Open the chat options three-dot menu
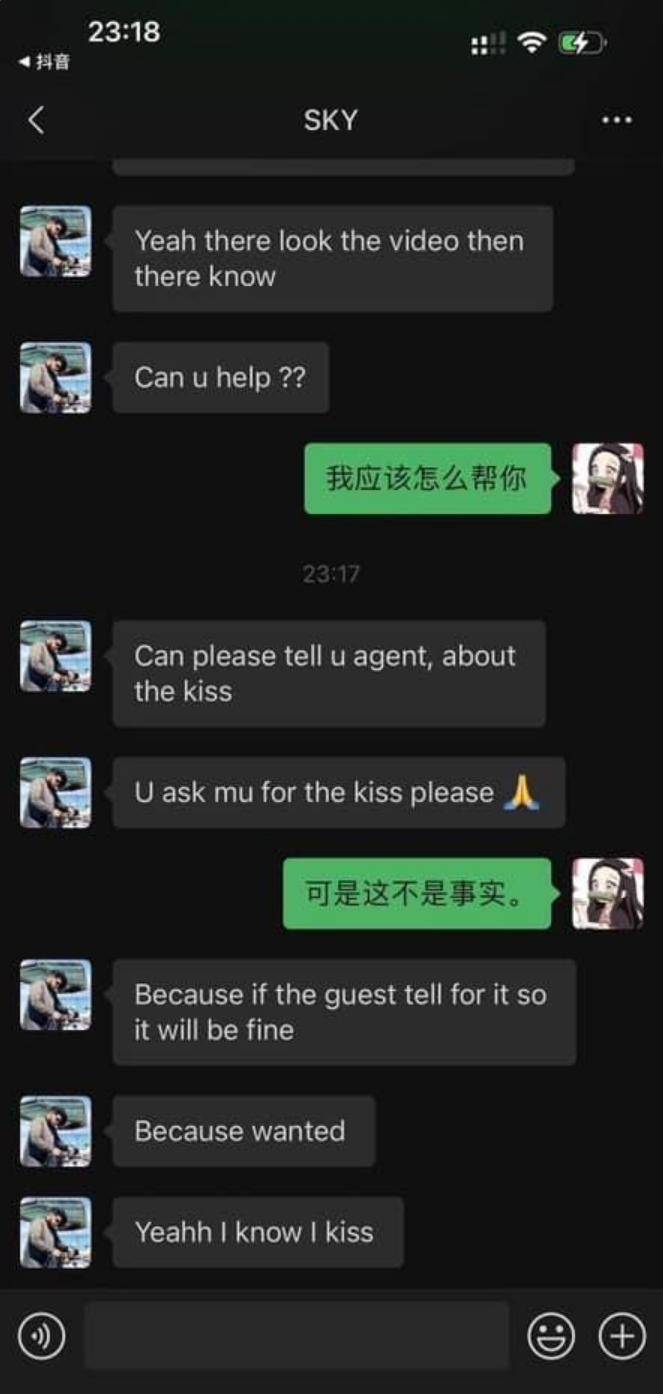 click(616, 121)
